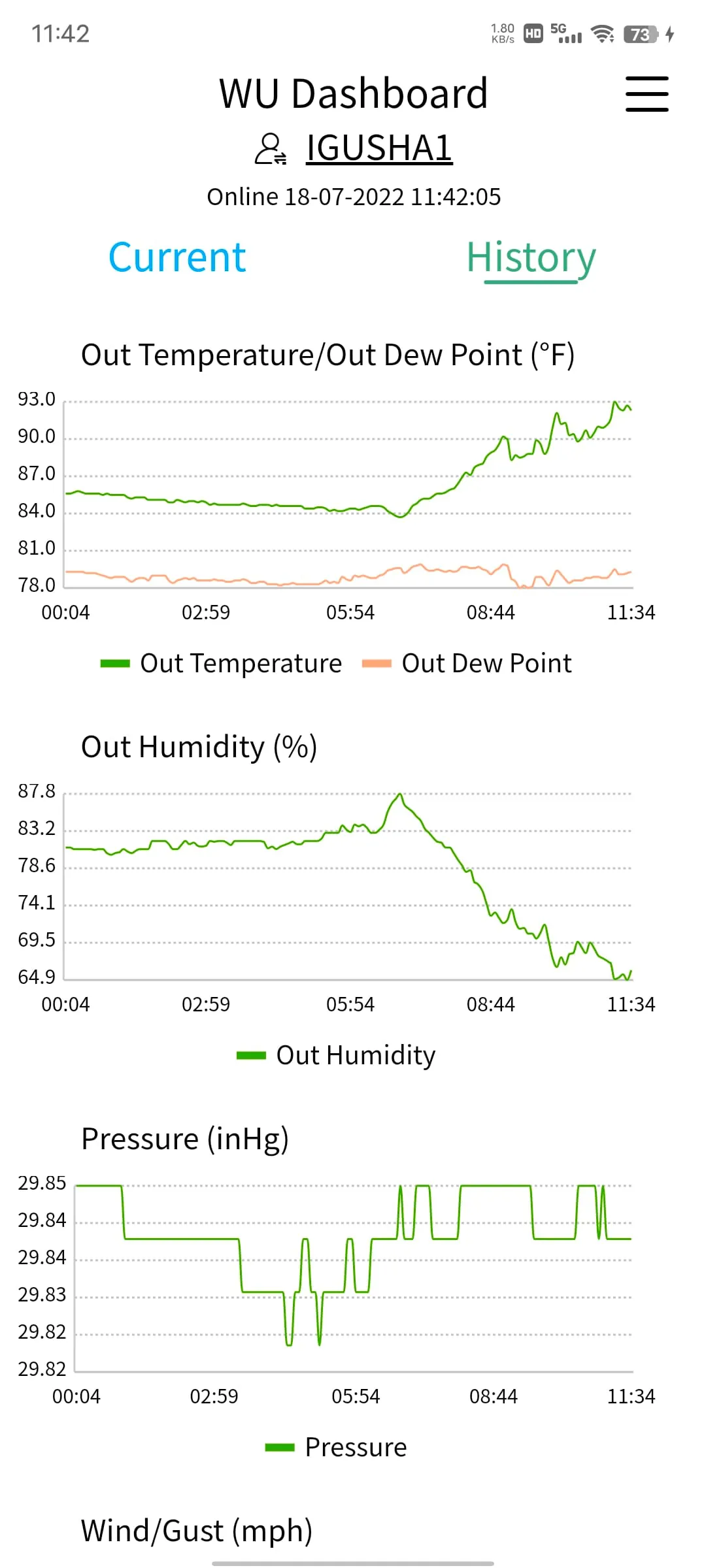Tap the switch station user icon
706x1568 pixels.
click(271, 148)
